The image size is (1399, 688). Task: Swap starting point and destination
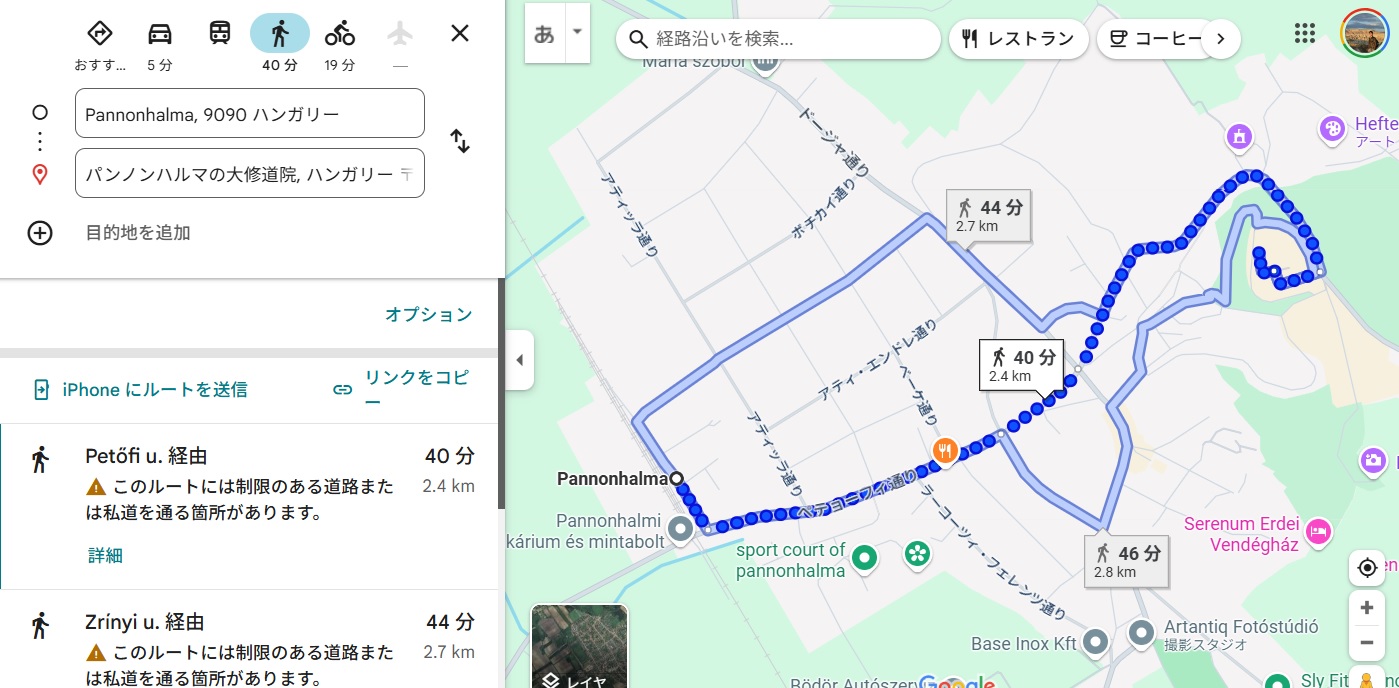pyautogui.click(x=459, y=141)
